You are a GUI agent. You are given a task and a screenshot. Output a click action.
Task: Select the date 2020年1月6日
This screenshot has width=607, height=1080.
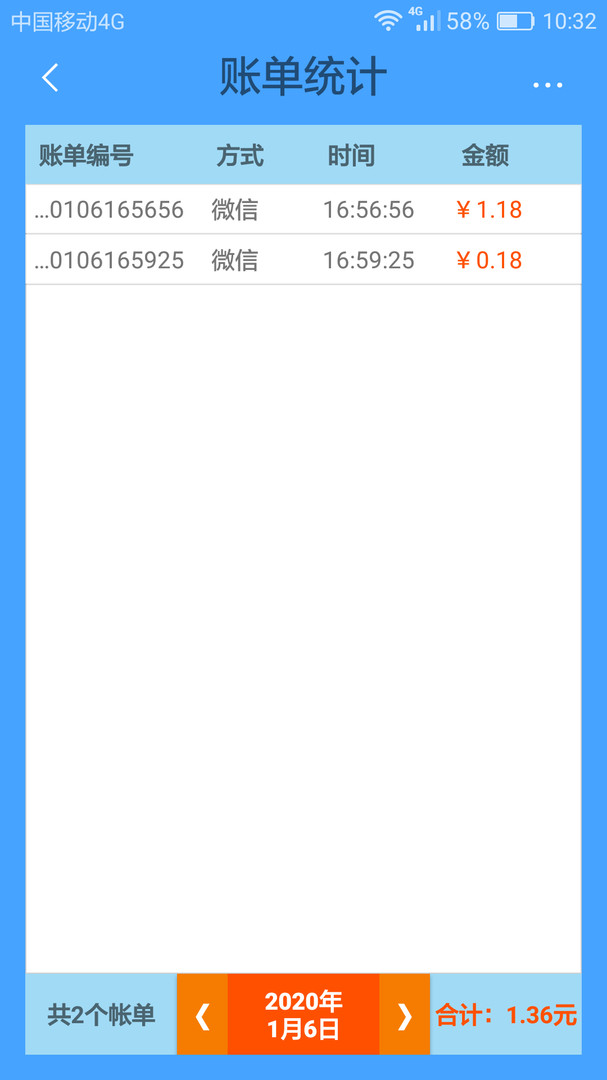point(303,1015)
